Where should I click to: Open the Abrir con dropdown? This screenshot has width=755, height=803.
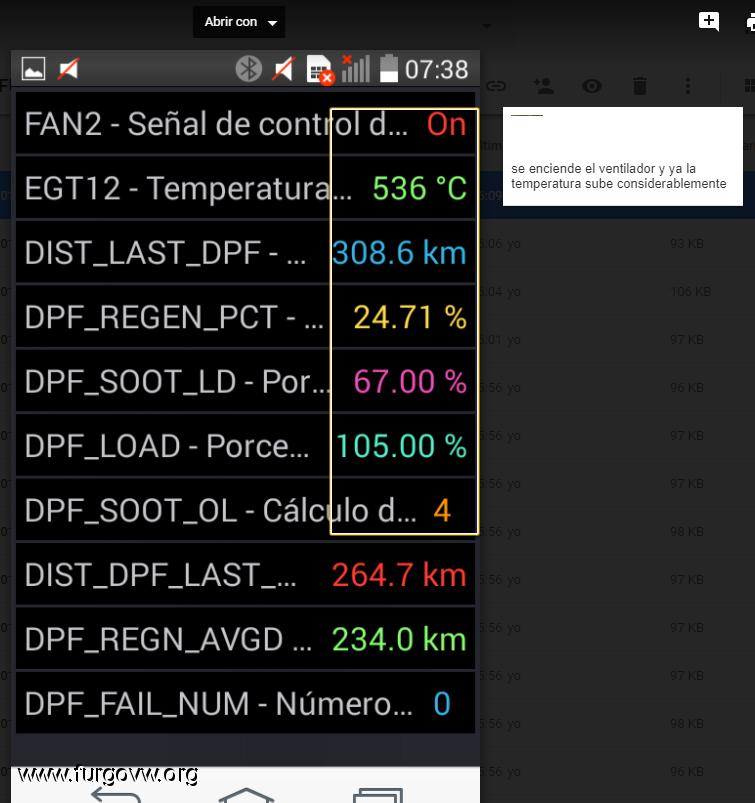point(239,22)
